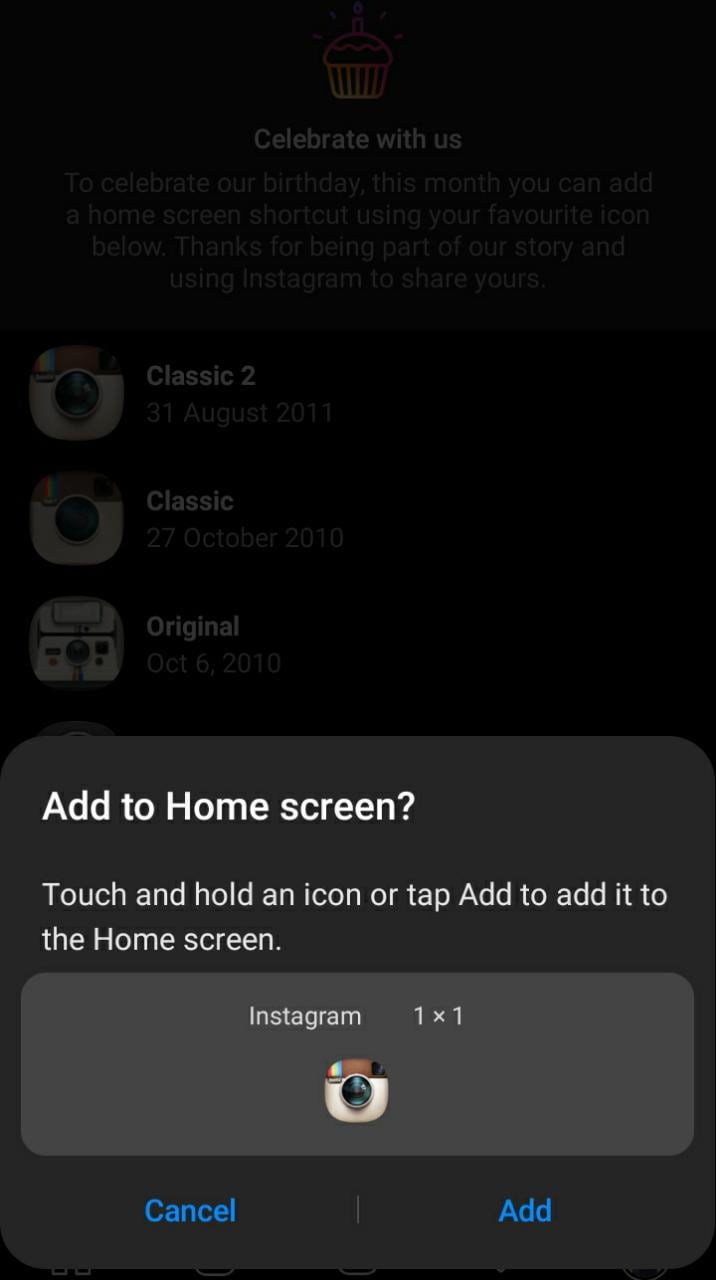Tap Add to confirm the shortcut
This screenshot has height=1280, width=716.
pos(525,1210)
